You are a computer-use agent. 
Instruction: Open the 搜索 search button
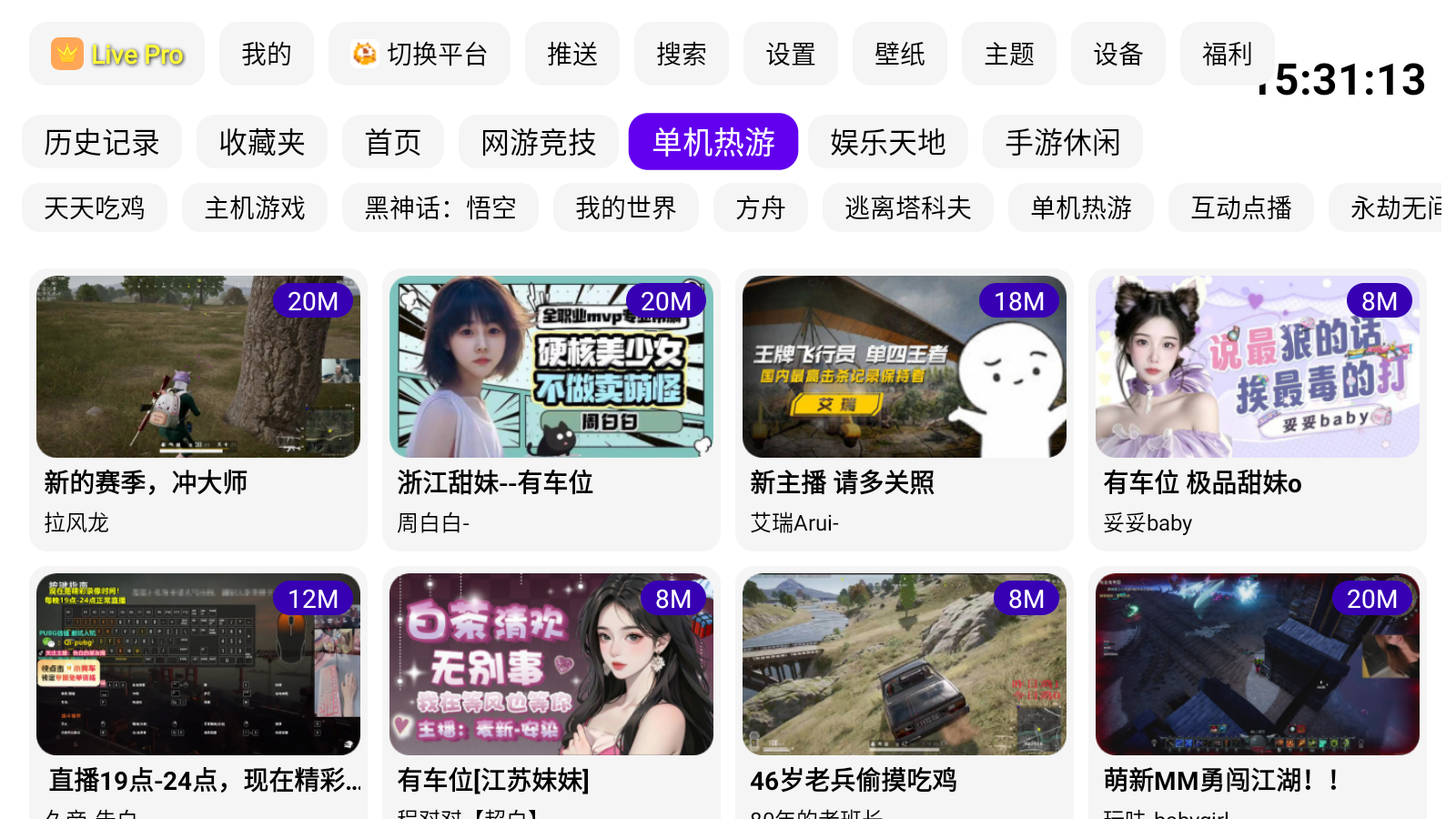click(681, 55)
